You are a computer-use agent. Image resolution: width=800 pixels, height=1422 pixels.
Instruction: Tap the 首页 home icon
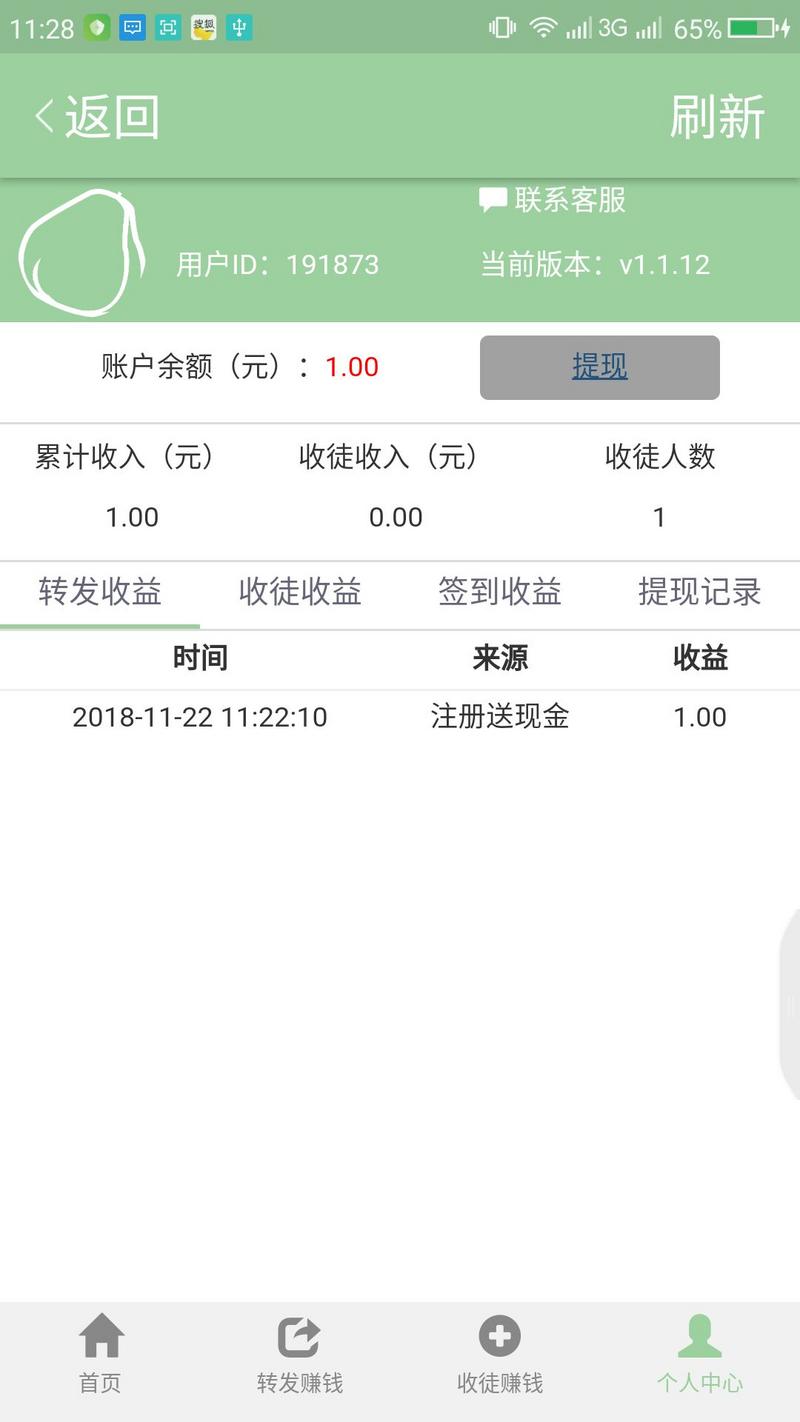pos(100,1336)
